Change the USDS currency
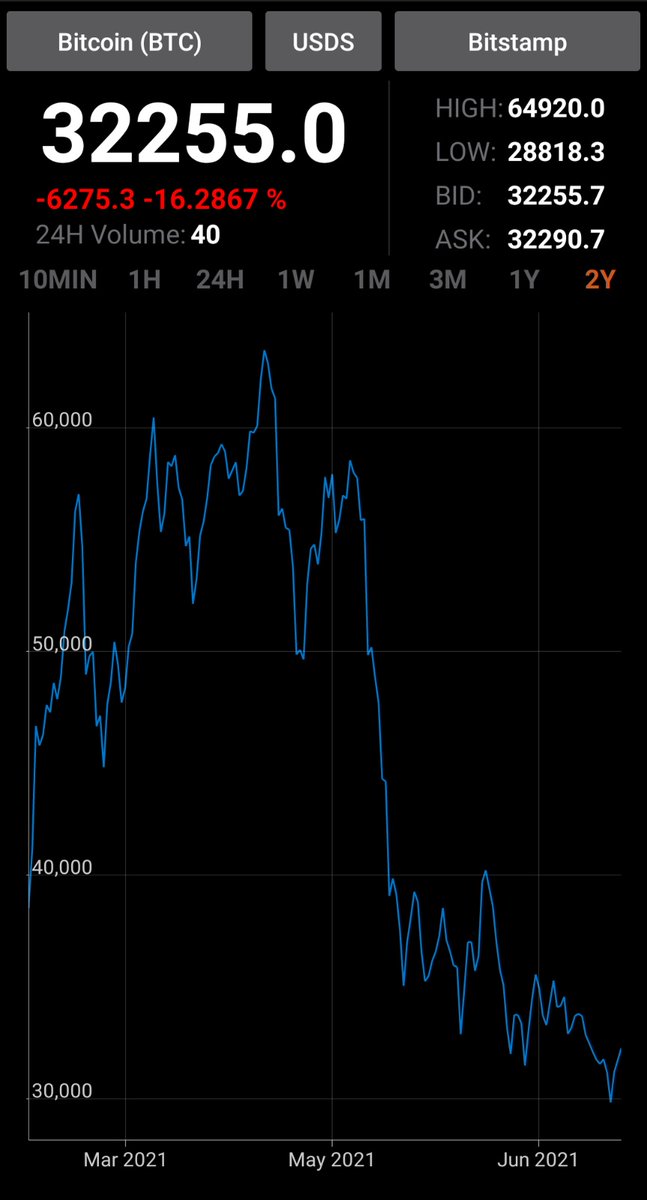This screenshot has width=647, height=1200. coord(323,42)
